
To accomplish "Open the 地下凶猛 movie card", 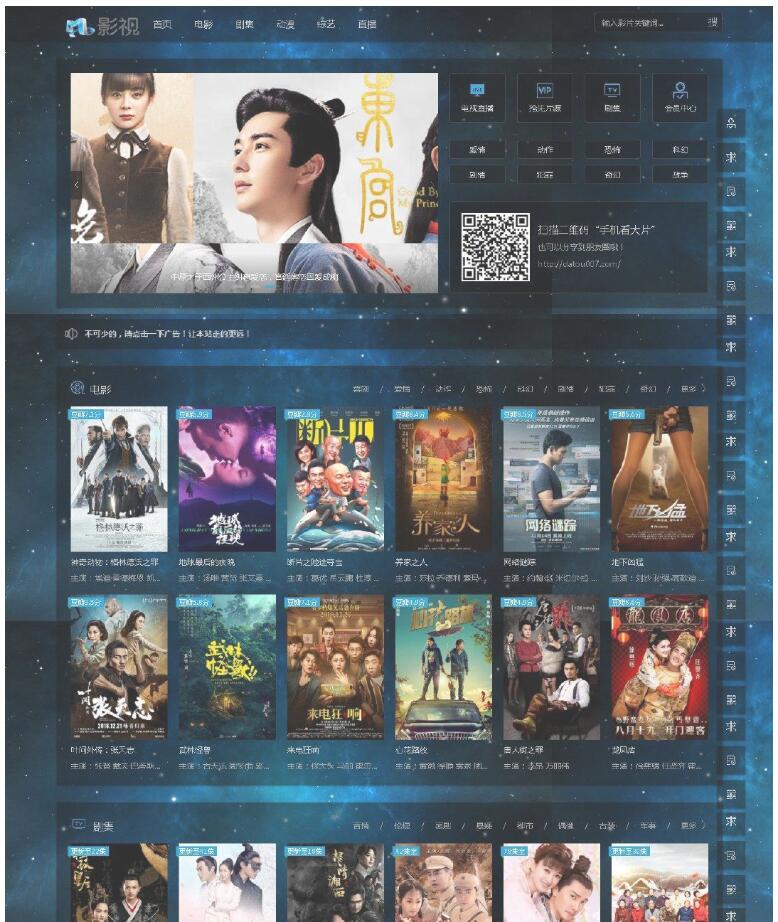I will coord(659,478).
